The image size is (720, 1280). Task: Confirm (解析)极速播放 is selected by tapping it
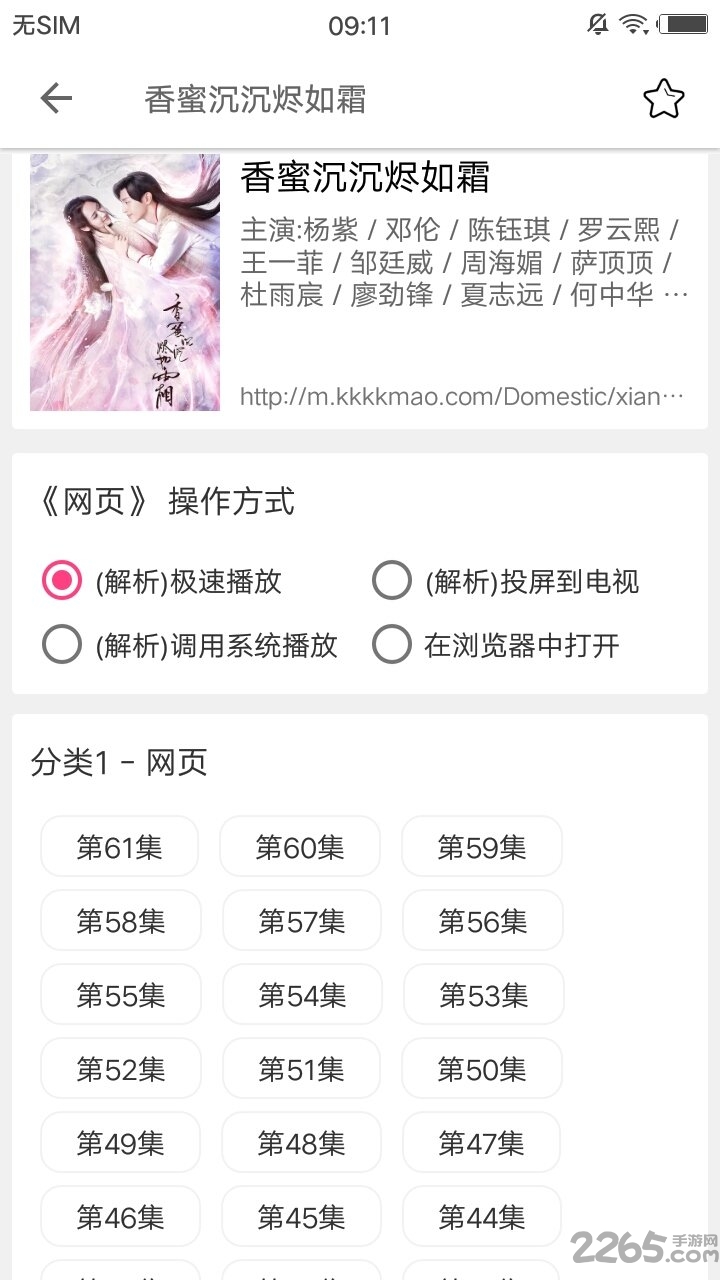click(62, 580)
